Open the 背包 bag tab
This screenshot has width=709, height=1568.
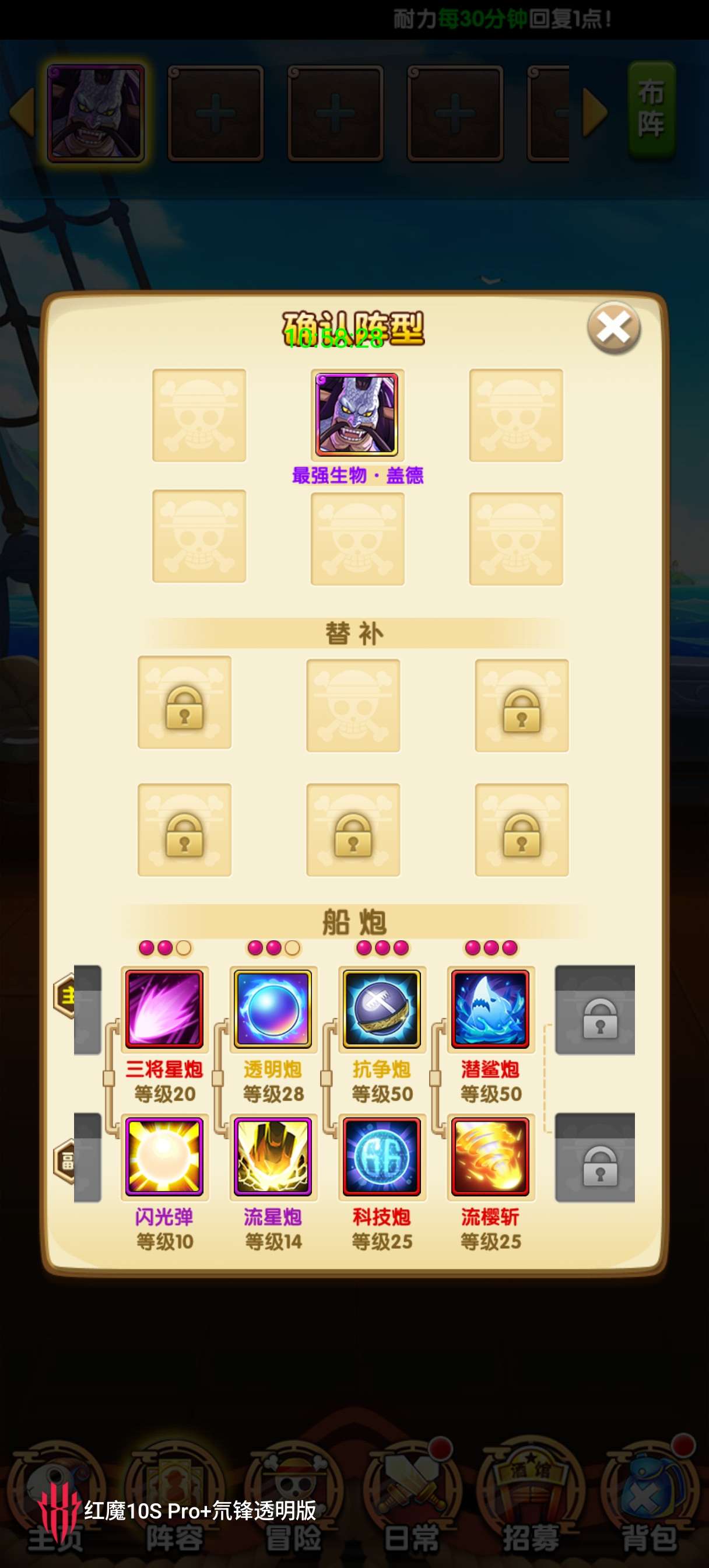[649, 1497]
